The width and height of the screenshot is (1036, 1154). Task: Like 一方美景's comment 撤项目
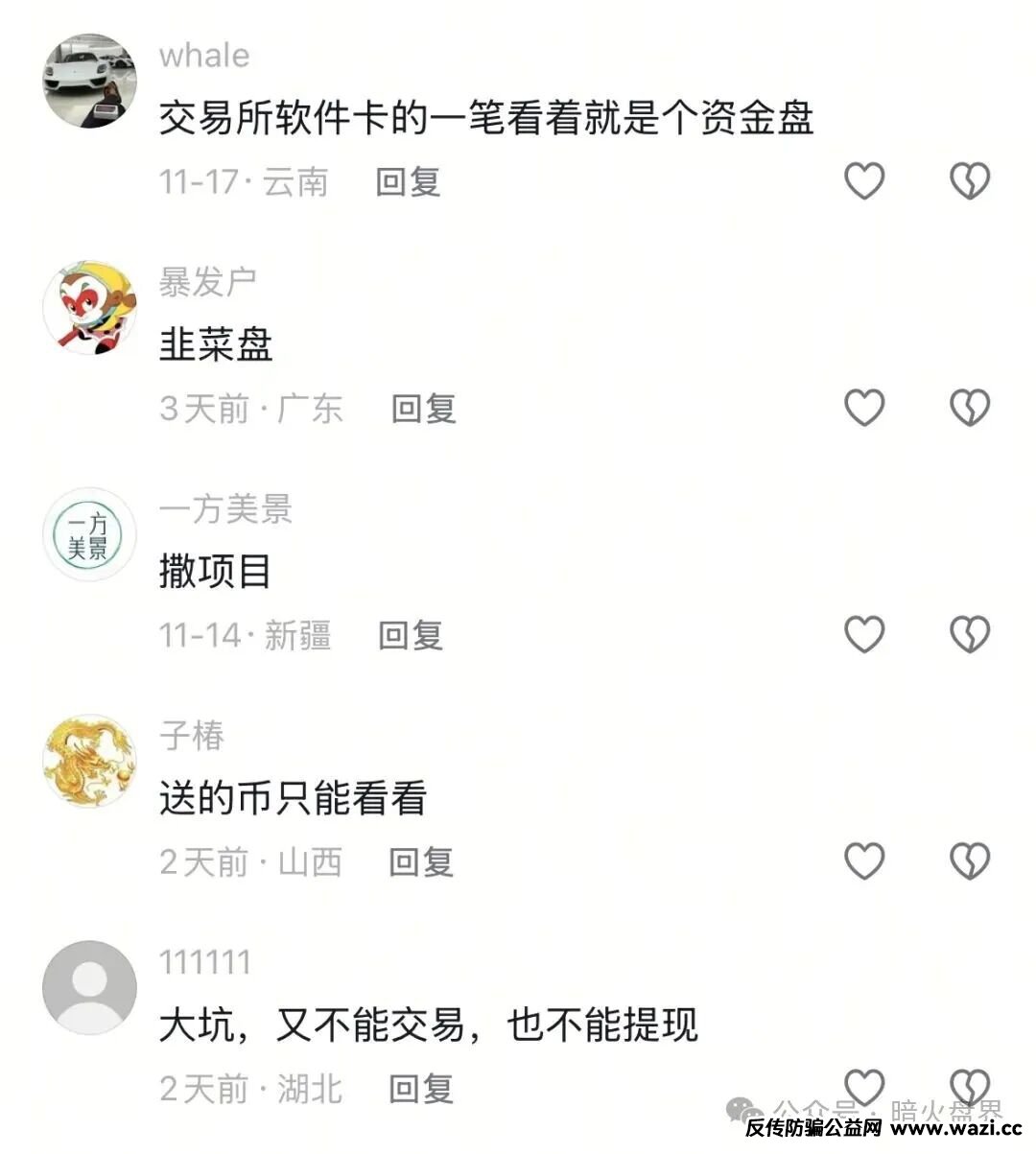click(863, 634)
